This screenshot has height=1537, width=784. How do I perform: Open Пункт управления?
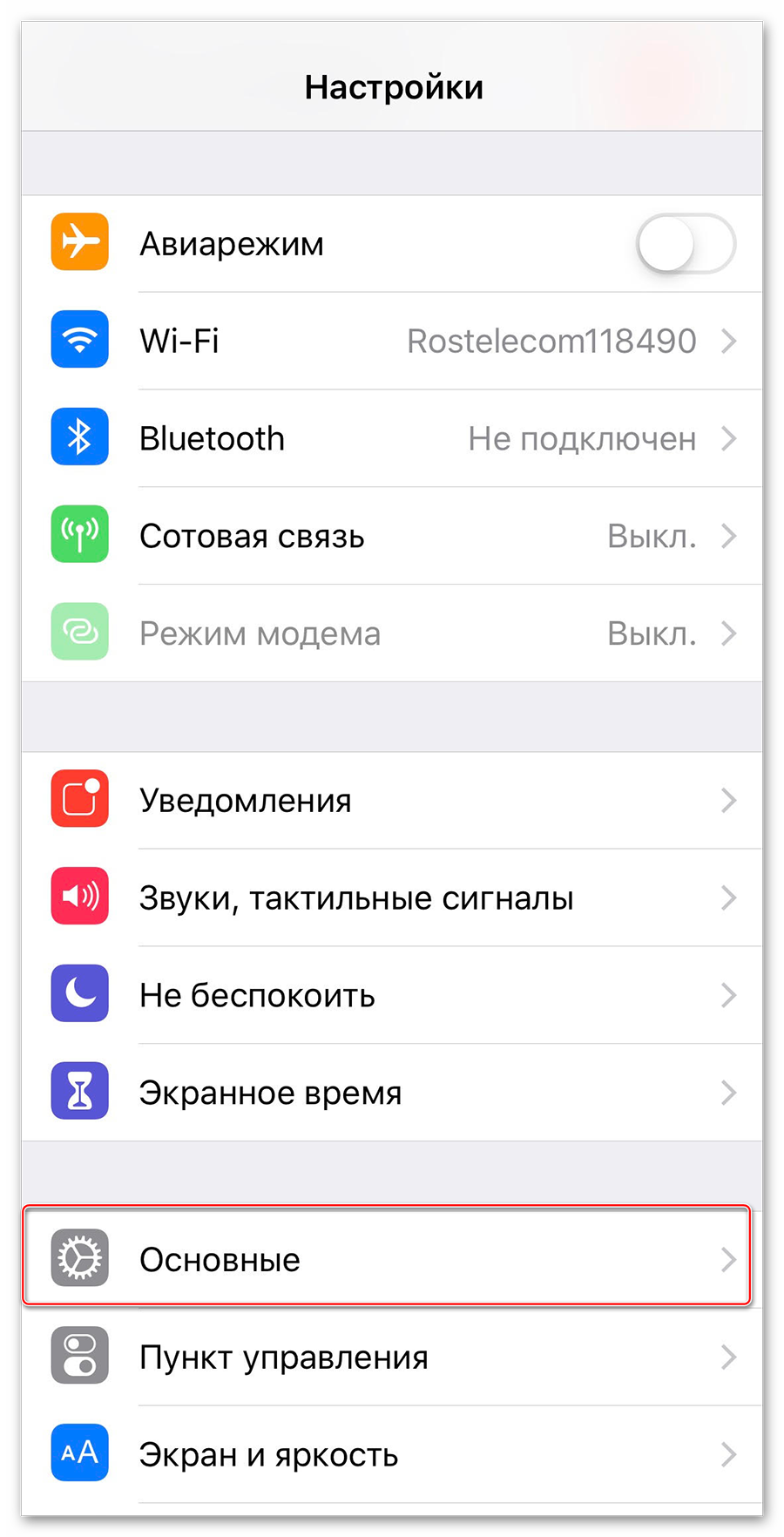392,1357
